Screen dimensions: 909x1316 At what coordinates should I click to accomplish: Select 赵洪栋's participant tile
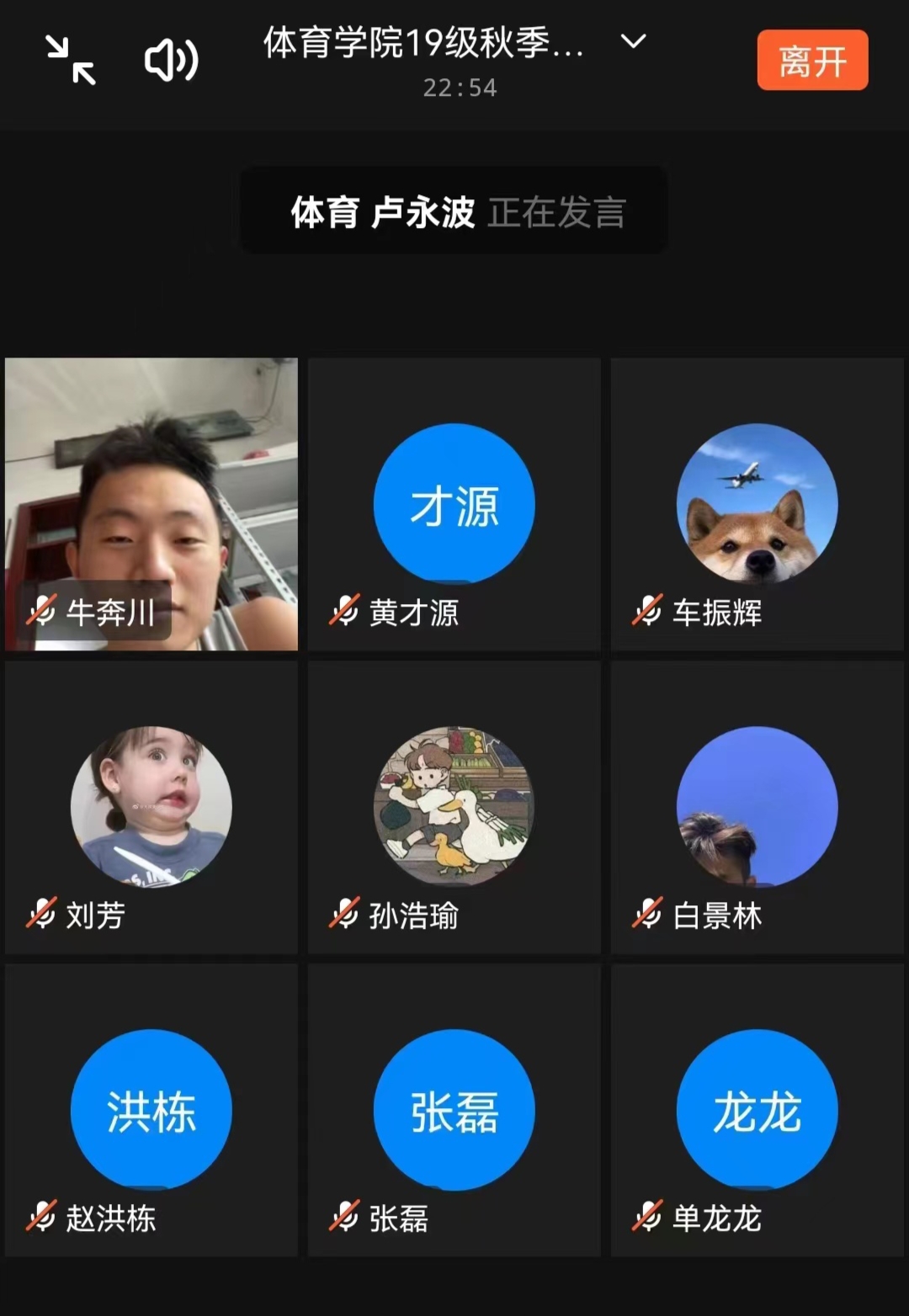click(x=151, y=1110)
